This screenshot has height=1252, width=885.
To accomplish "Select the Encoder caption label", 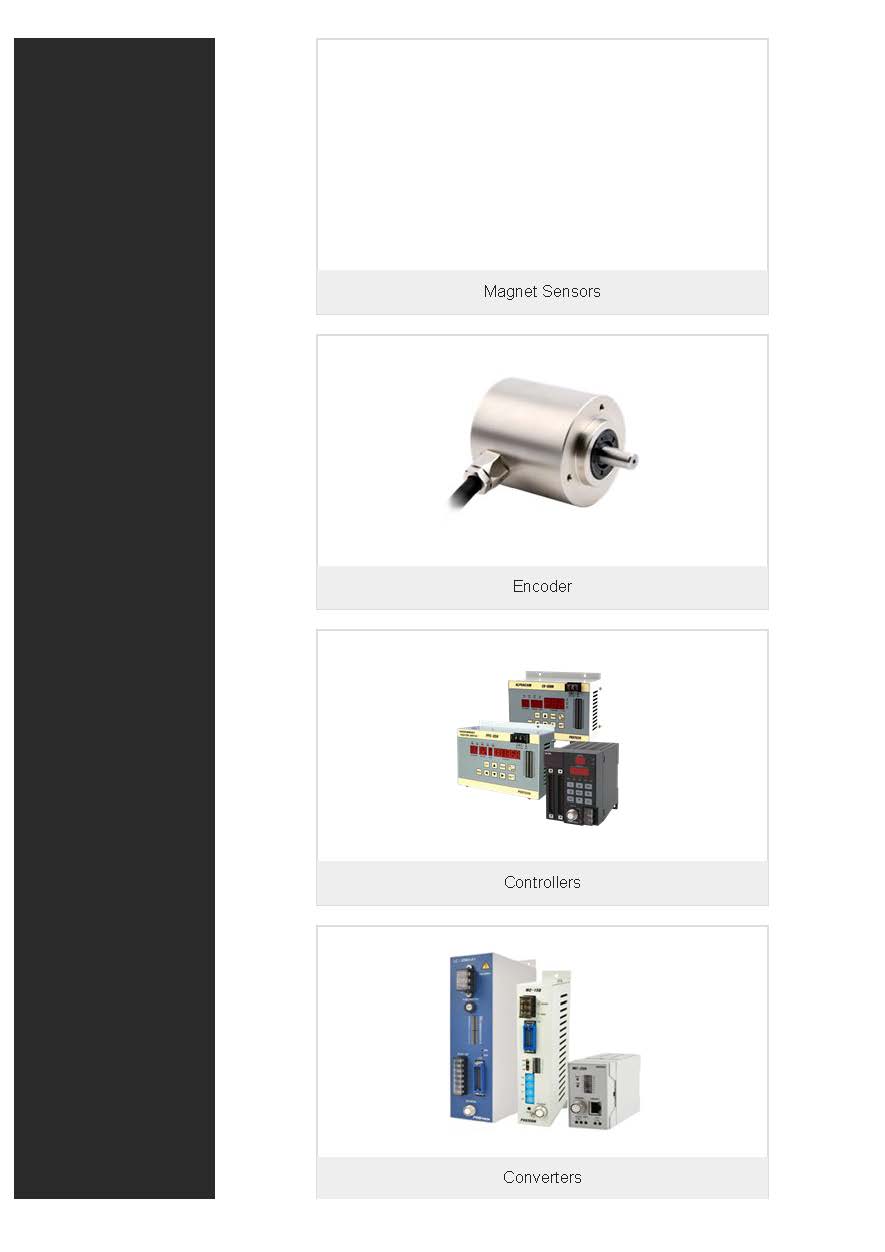I will pyautogui.click(x=542, y=586).
